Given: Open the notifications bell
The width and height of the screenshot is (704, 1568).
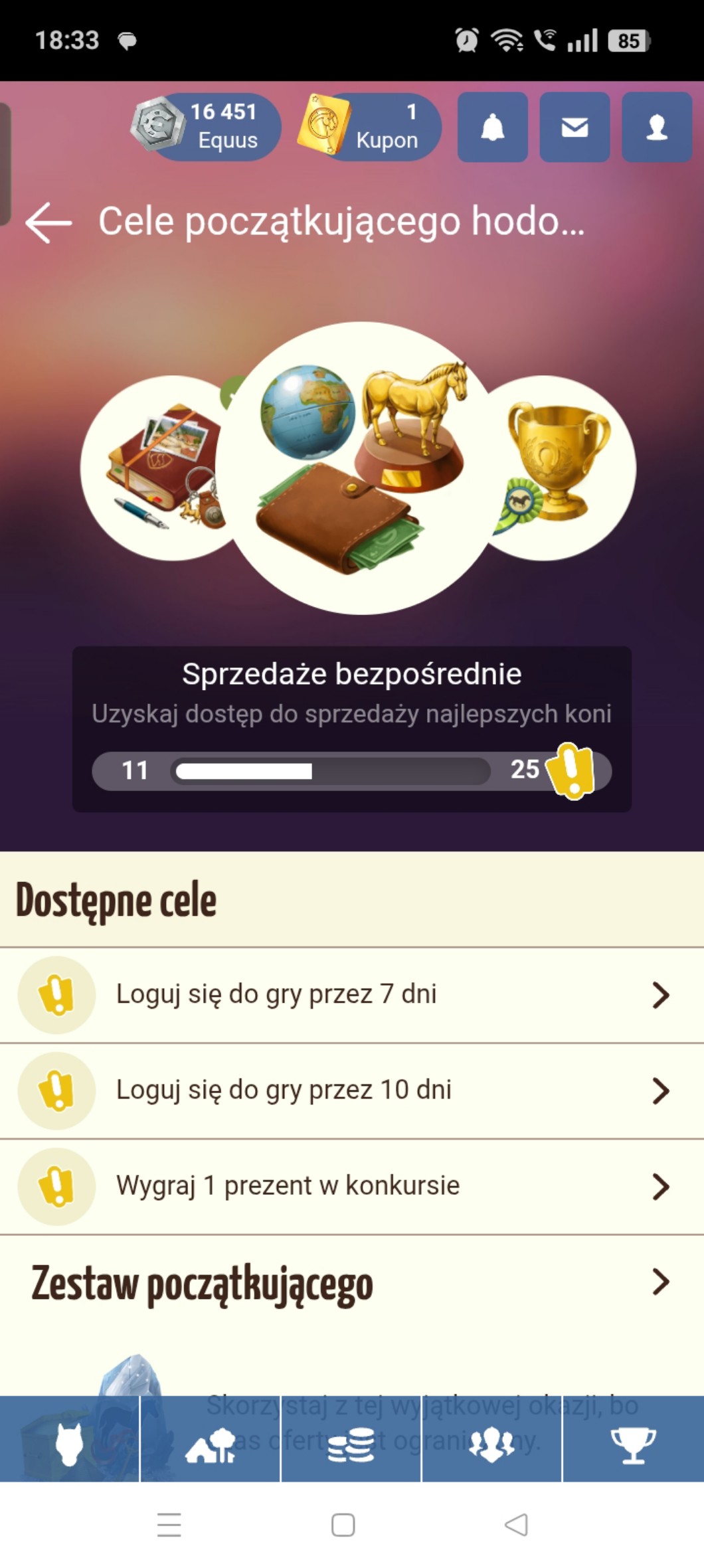Looking at the screenshot, I should [x=492, y=128].
